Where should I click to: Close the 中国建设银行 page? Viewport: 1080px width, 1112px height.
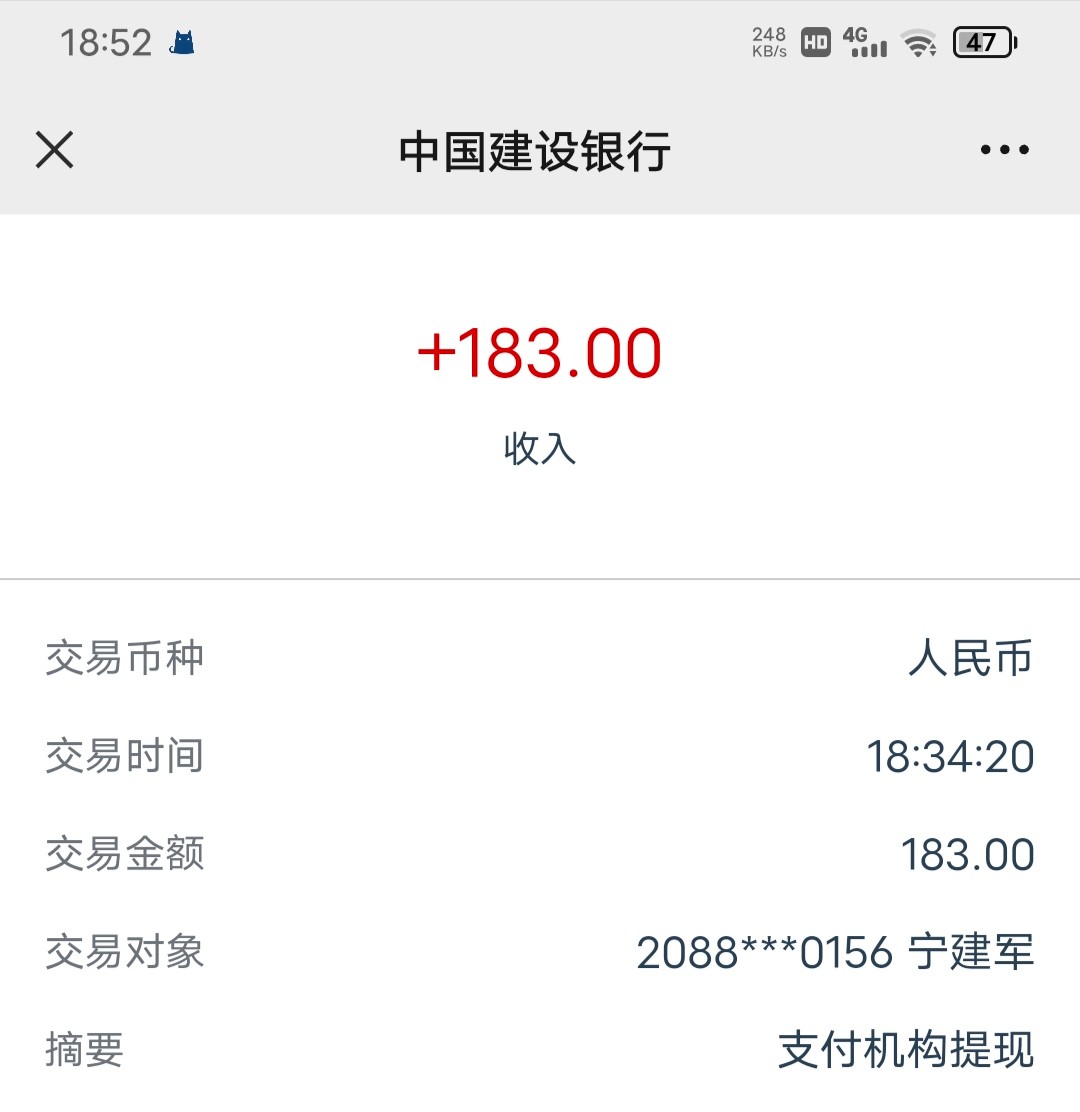click(55, 151)
